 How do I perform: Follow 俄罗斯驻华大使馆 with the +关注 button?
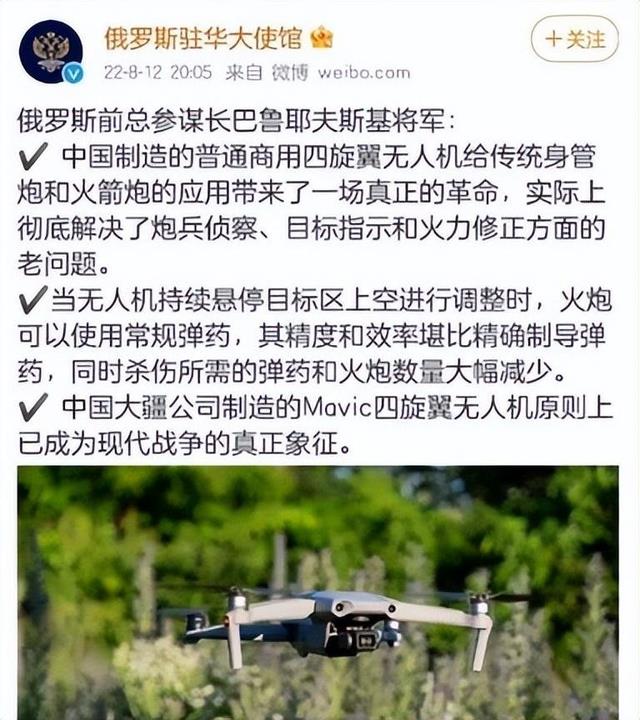click(576, 39)
